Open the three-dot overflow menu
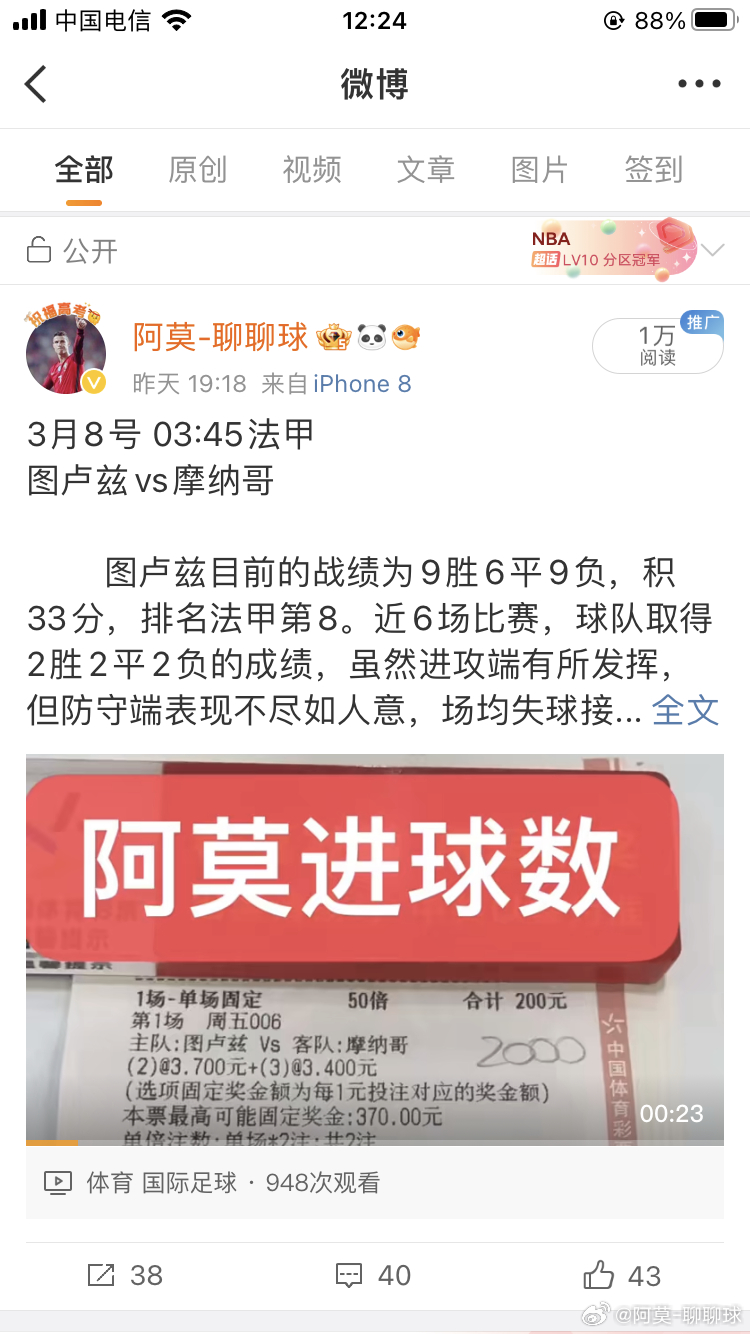The height and width of the screenshot is (1334, 750). [x=699, y=84]
